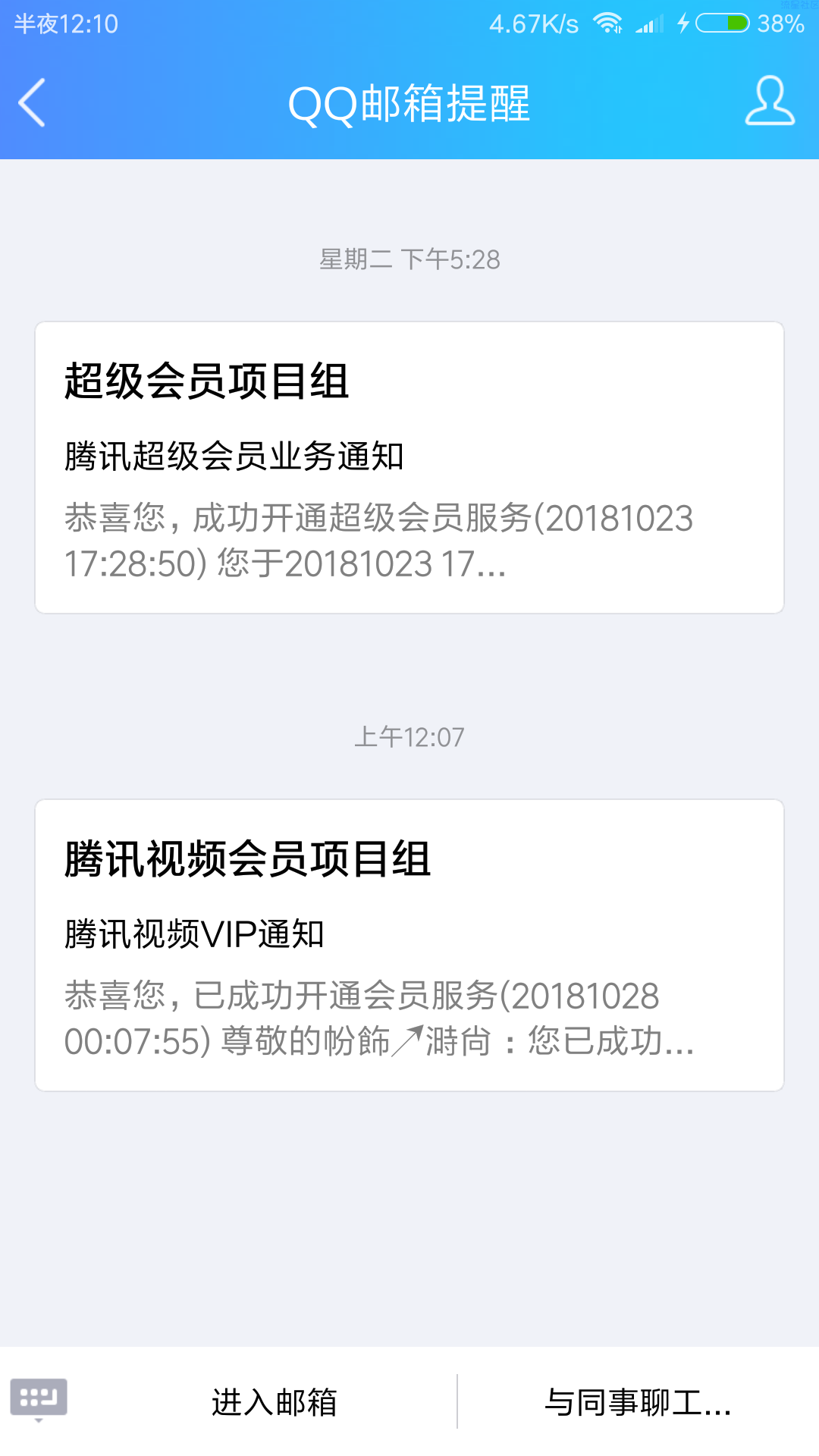Open the account profile icon

point(770,100)
